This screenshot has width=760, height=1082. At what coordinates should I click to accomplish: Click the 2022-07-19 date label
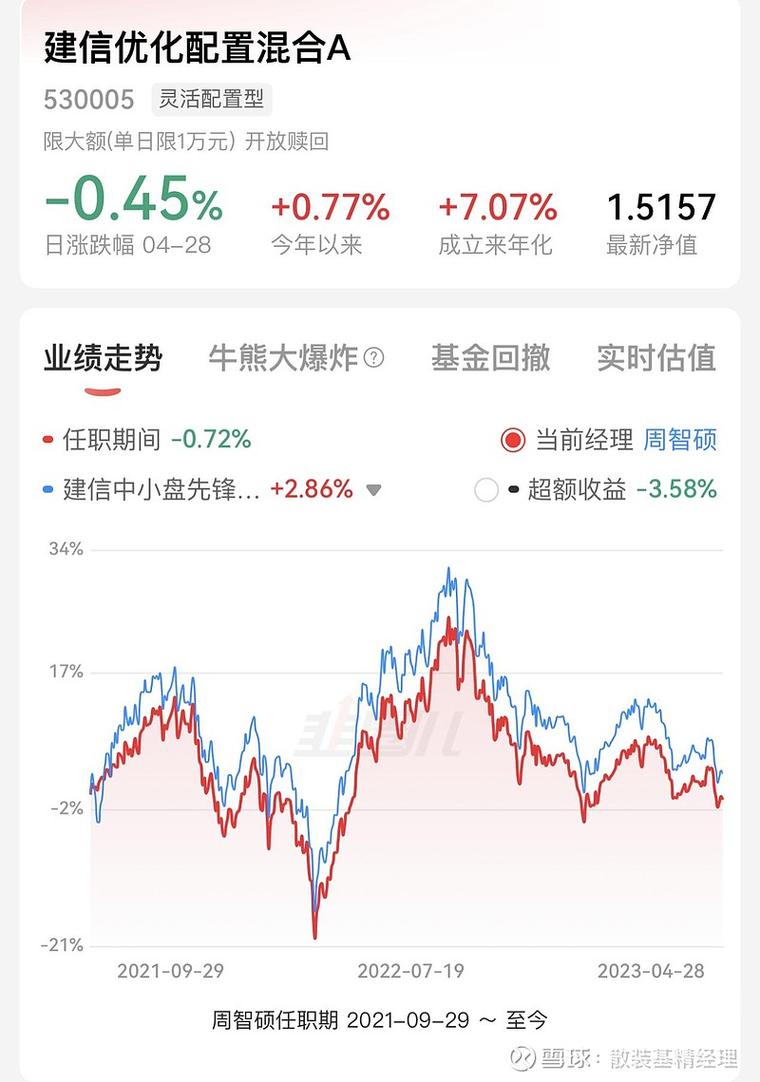410,970
